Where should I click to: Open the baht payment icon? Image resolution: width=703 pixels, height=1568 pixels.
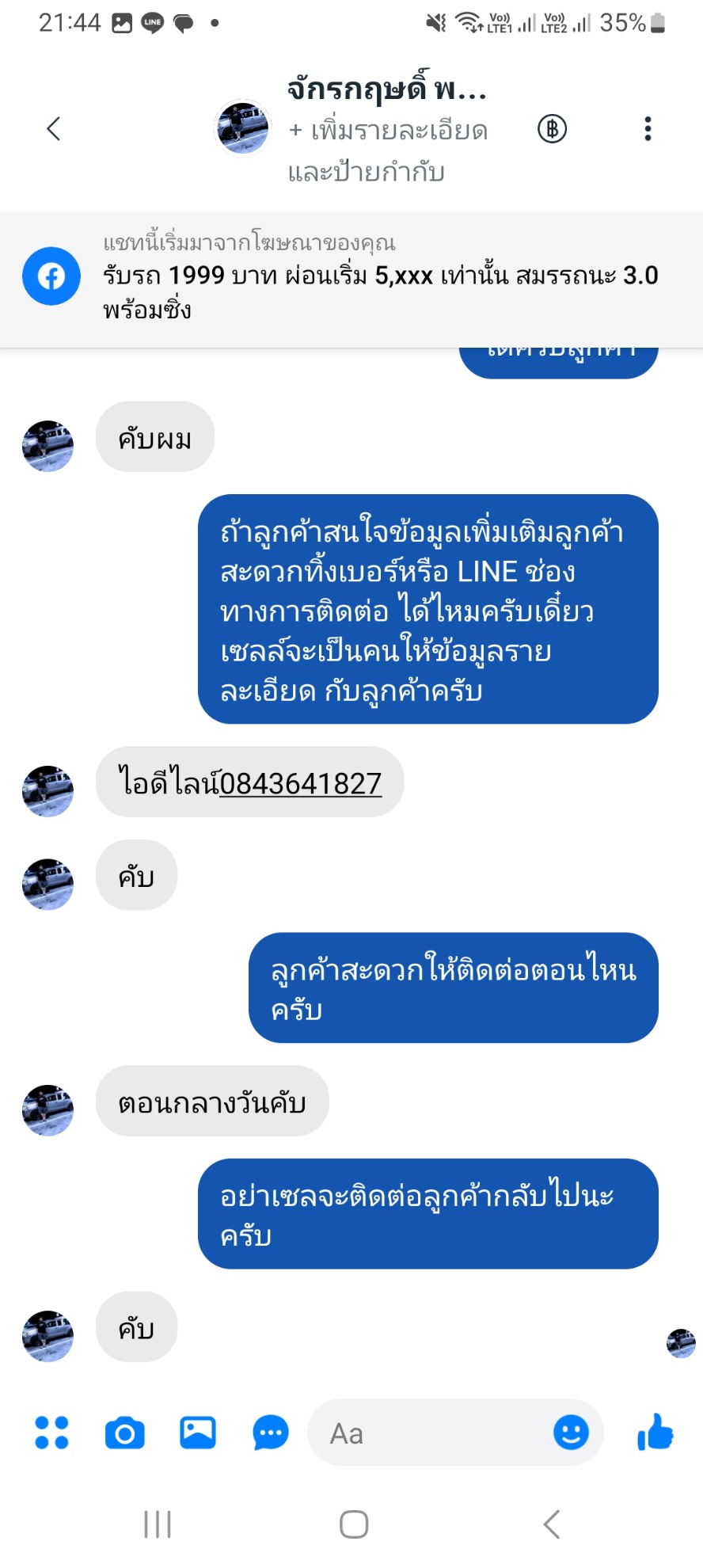pos(552,128)
